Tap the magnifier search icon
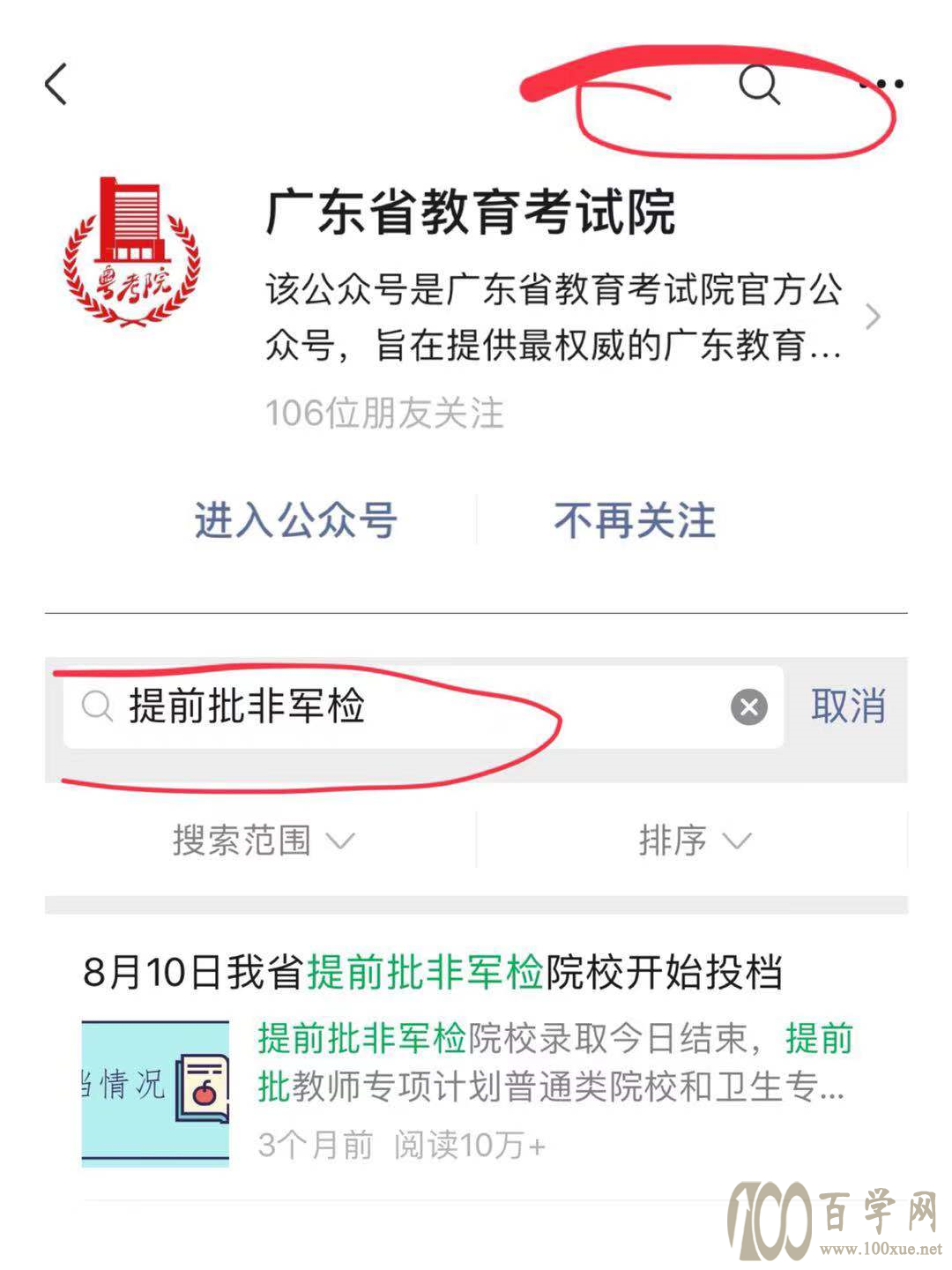952x1270 pixels. pyautogui.click(x=758, y=85)
